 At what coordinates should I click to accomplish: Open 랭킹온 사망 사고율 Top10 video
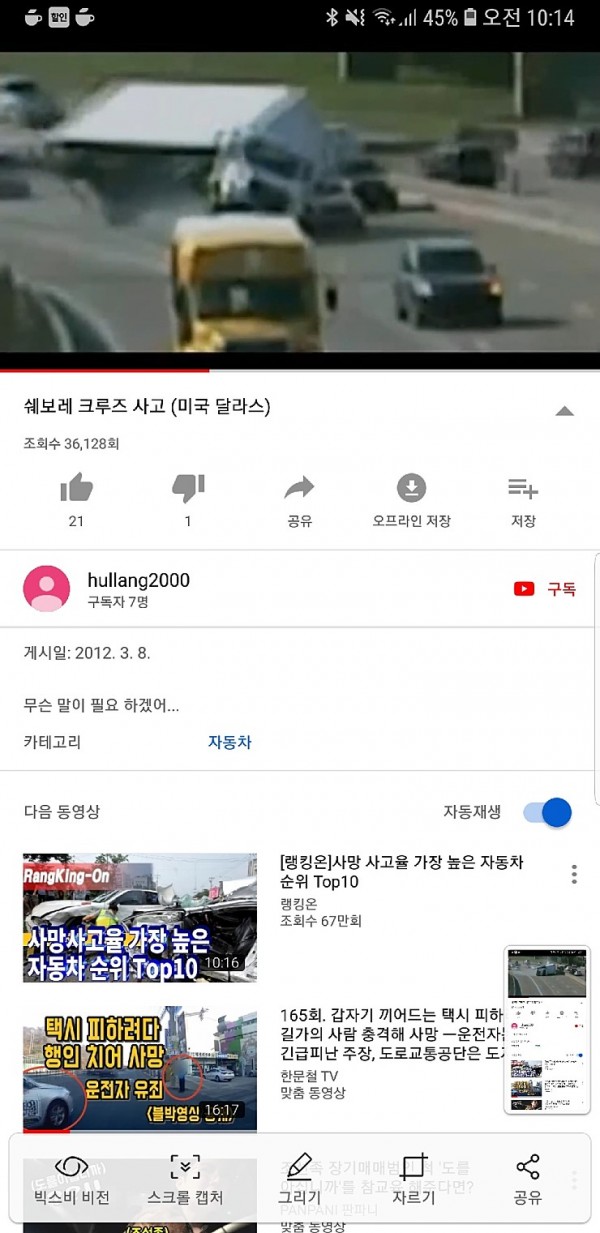140,918
